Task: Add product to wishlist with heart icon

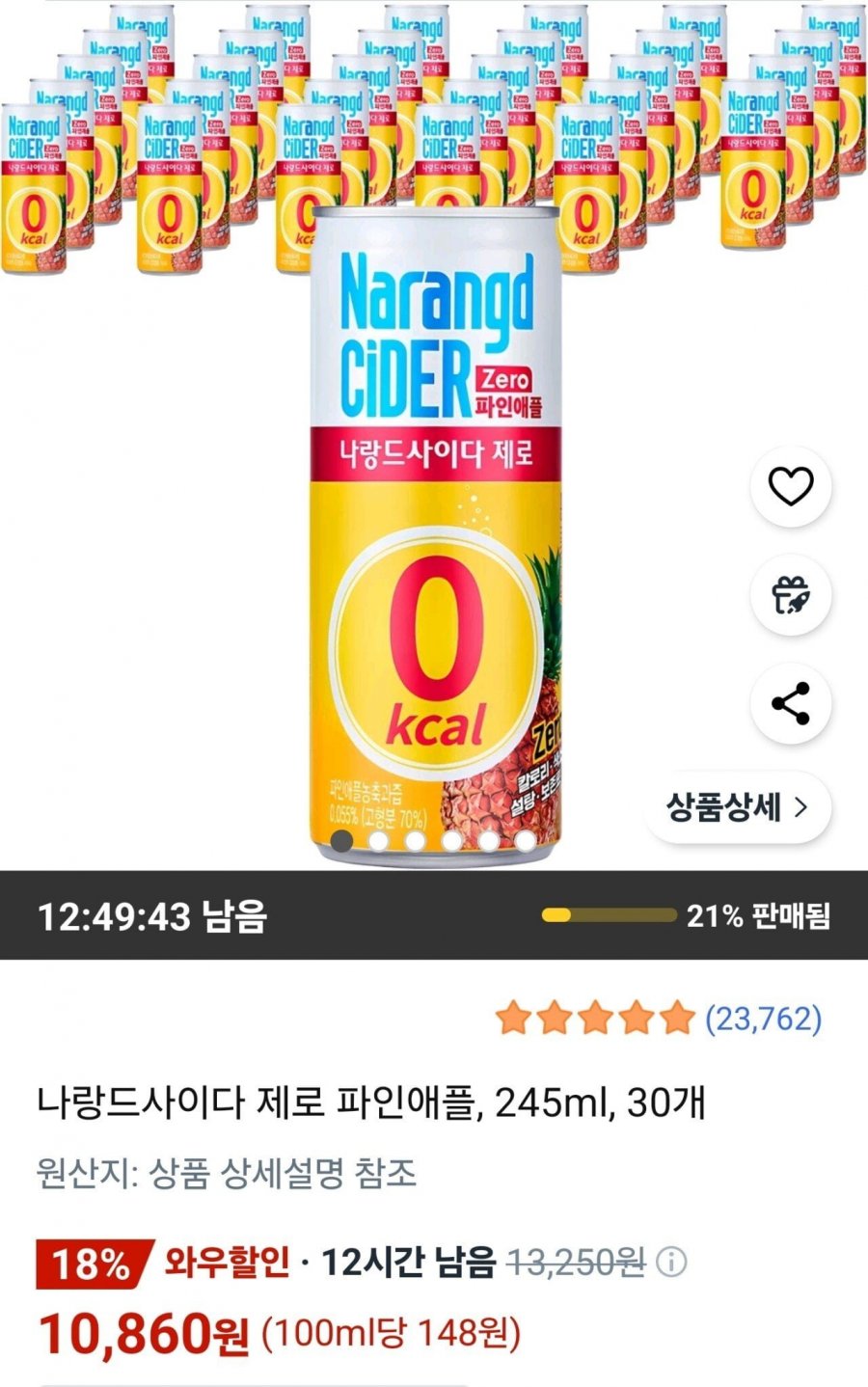Action: point(790,485)
